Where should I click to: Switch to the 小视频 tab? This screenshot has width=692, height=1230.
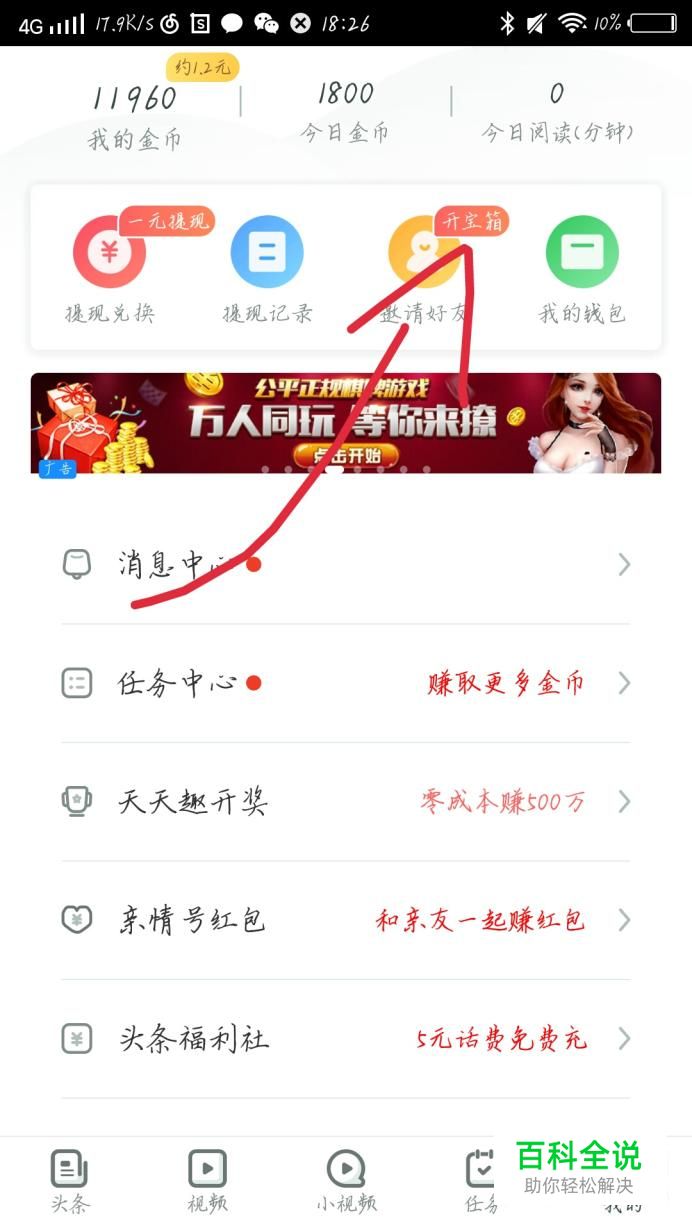coord(346,1182)
